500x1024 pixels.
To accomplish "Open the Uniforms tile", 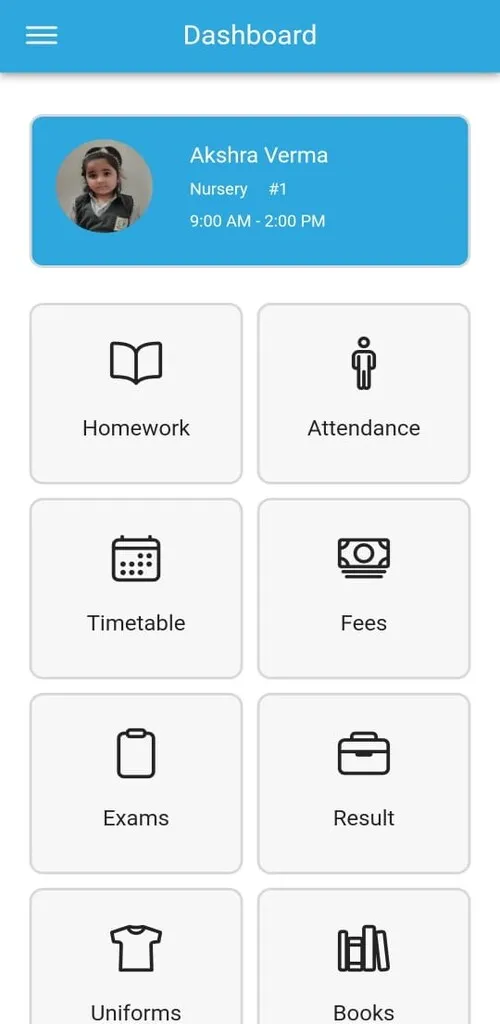I will tap(136, 957).
